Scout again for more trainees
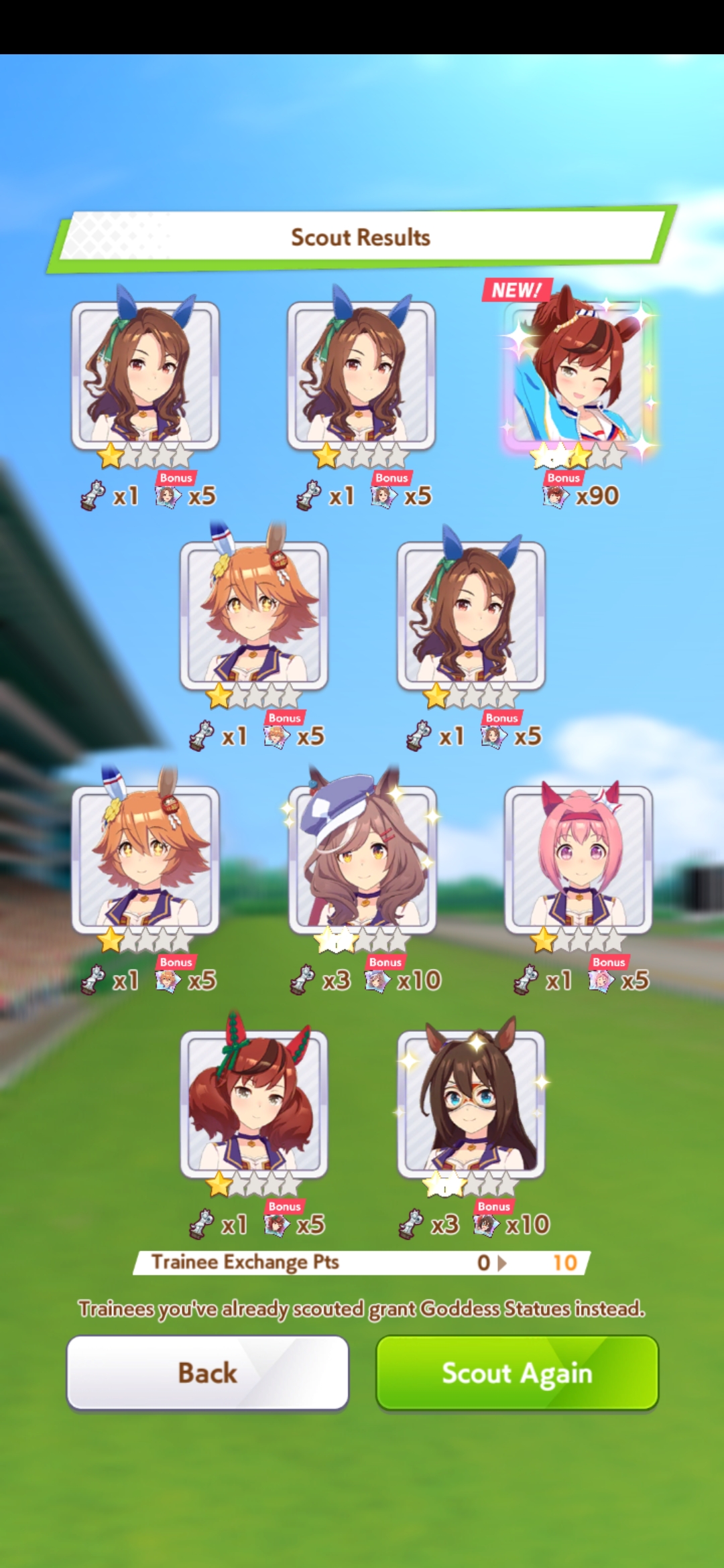 pos(517,1373)
